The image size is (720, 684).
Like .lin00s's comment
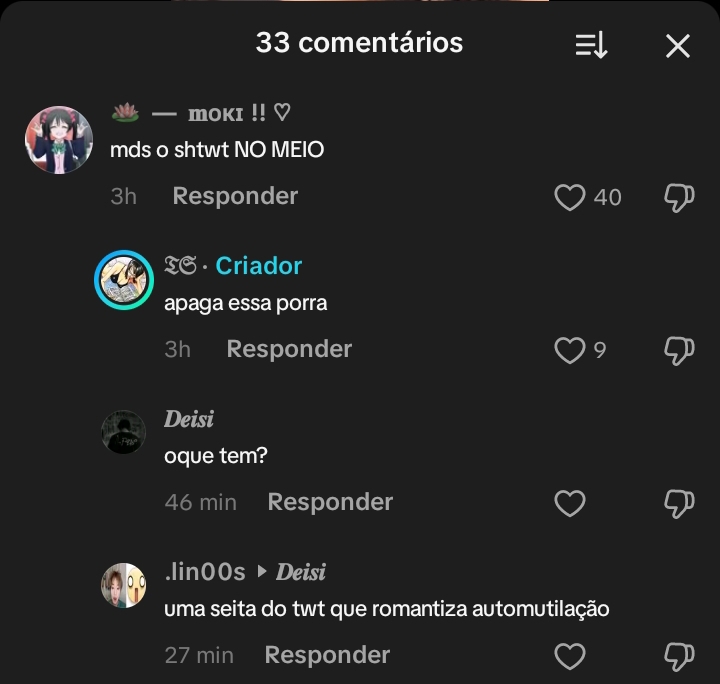570,656
